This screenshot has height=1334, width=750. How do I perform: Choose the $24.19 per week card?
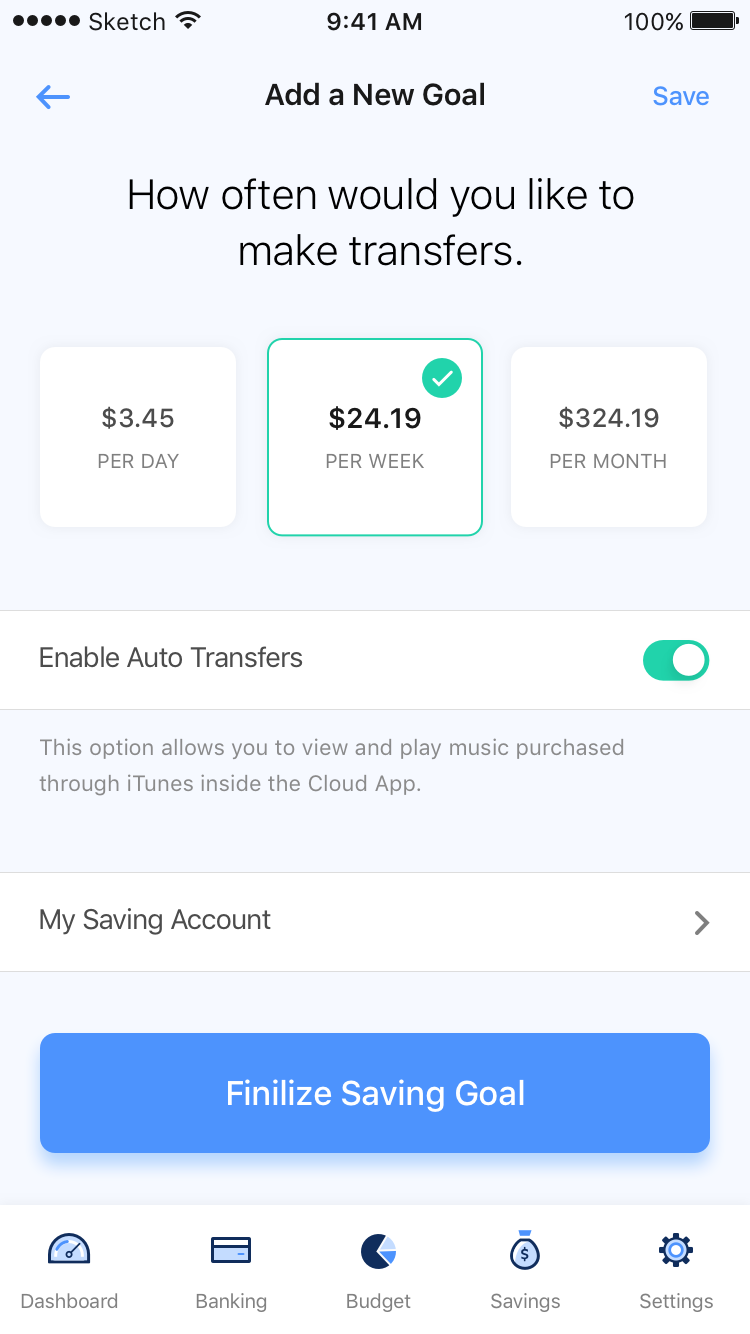tap(375, 437)
